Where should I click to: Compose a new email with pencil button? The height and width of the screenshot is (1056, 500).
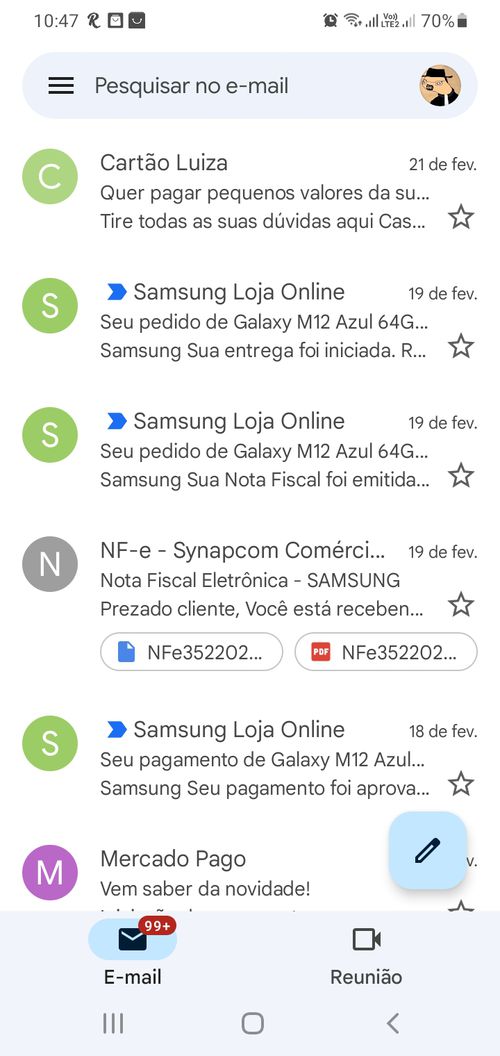428,851
